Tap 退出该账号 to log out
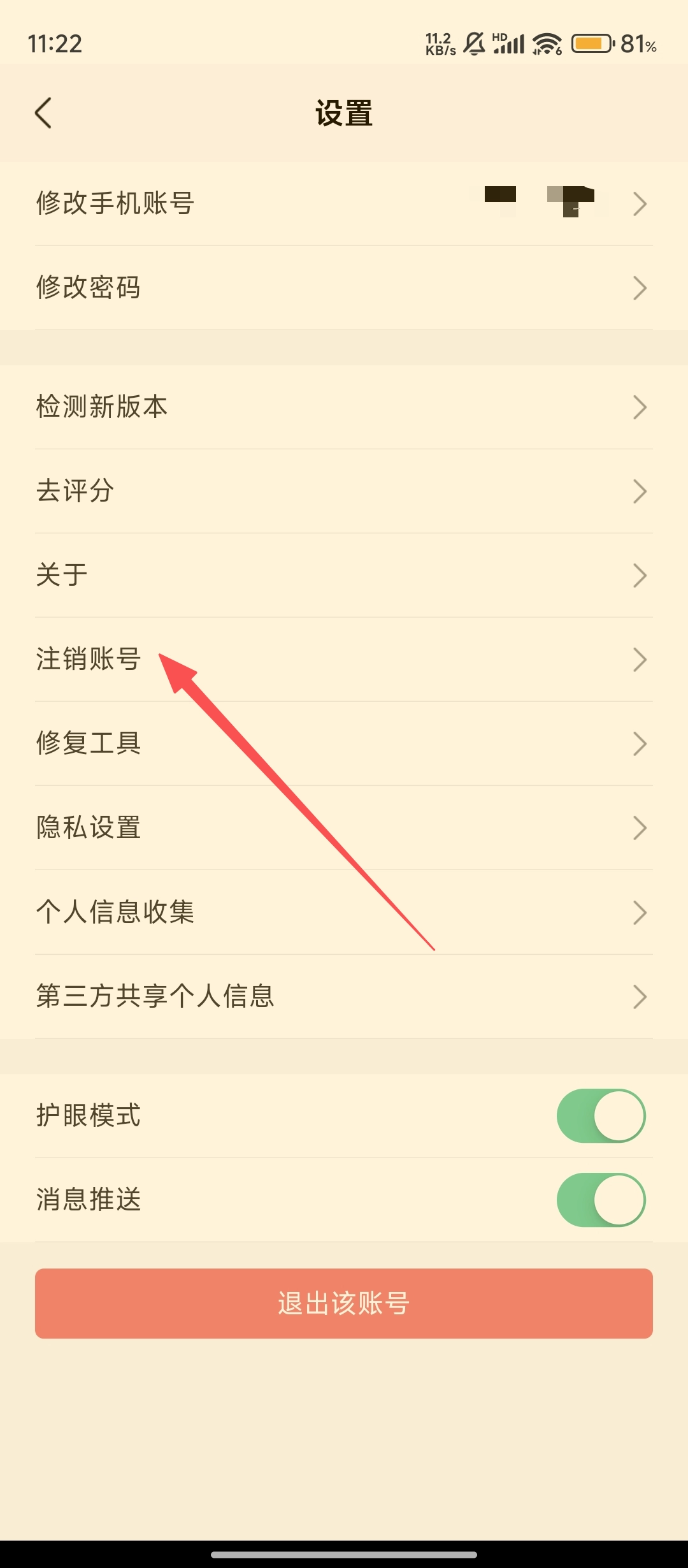Image resolution: width=688 pixels, height=1568 pixels. point(344,1303)
